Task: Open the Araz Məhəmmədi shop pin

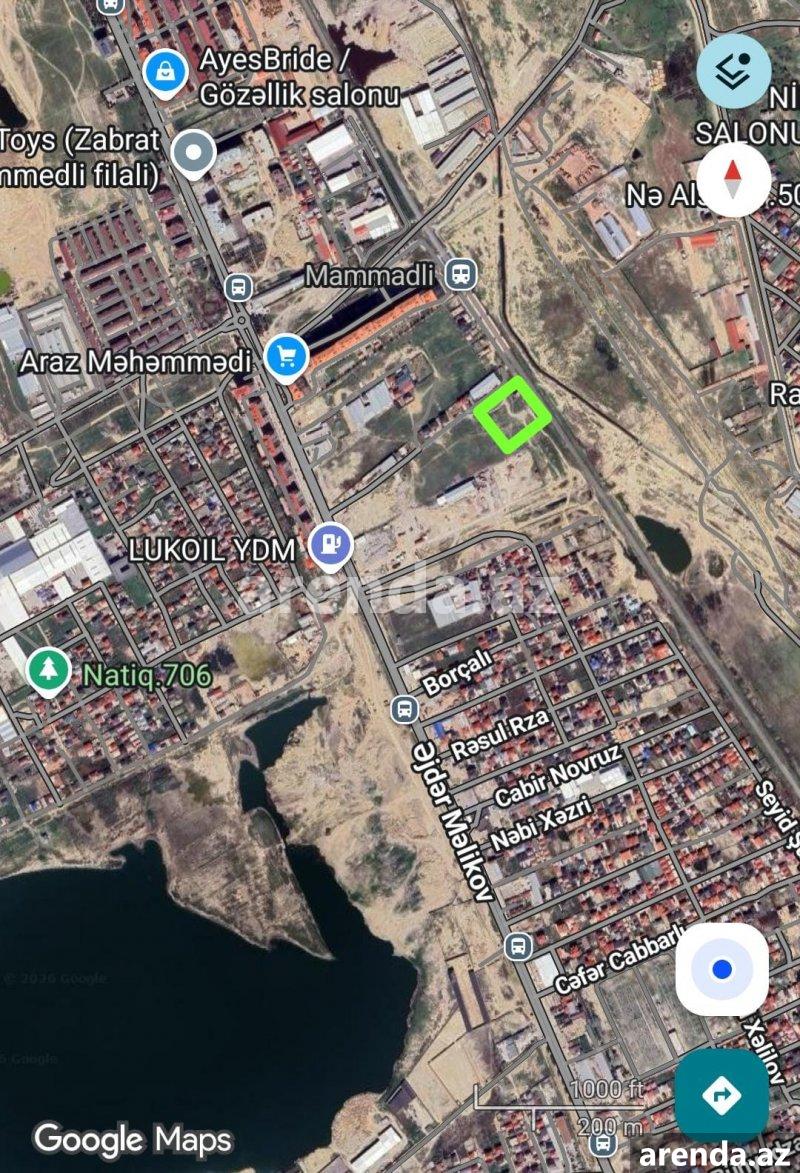Action: 287,355
